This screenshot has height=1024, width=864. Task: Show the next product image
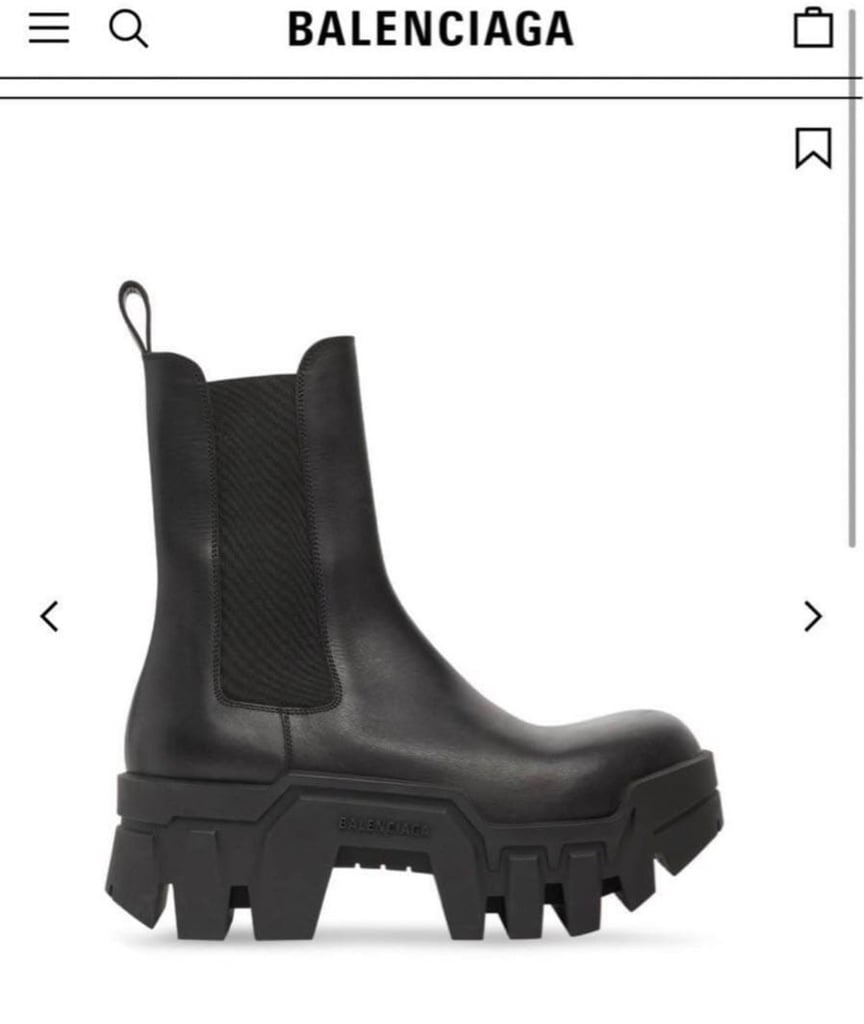(812, 616)
